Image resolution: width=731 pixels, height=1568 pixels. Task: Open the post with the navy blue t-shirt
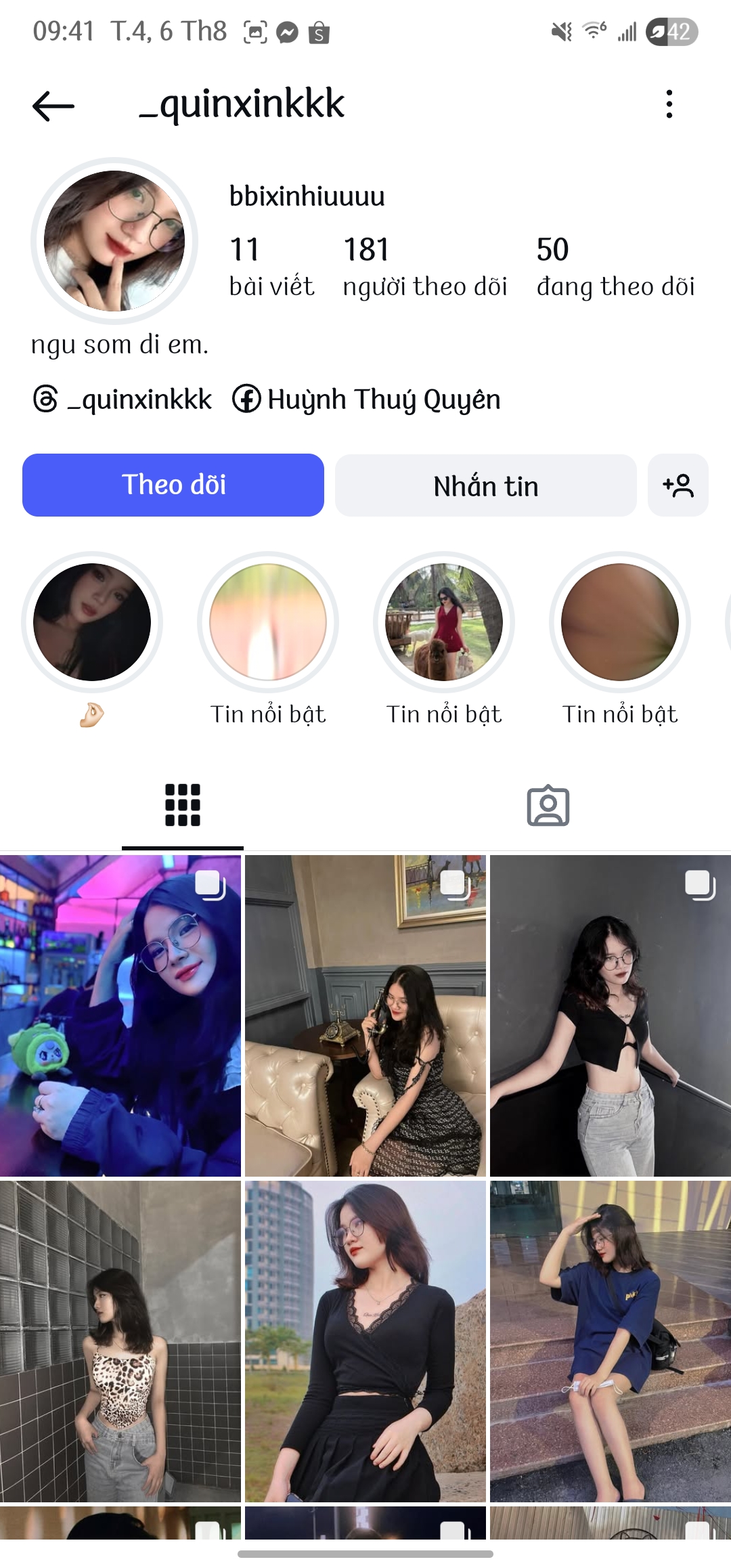[611, 1341]
